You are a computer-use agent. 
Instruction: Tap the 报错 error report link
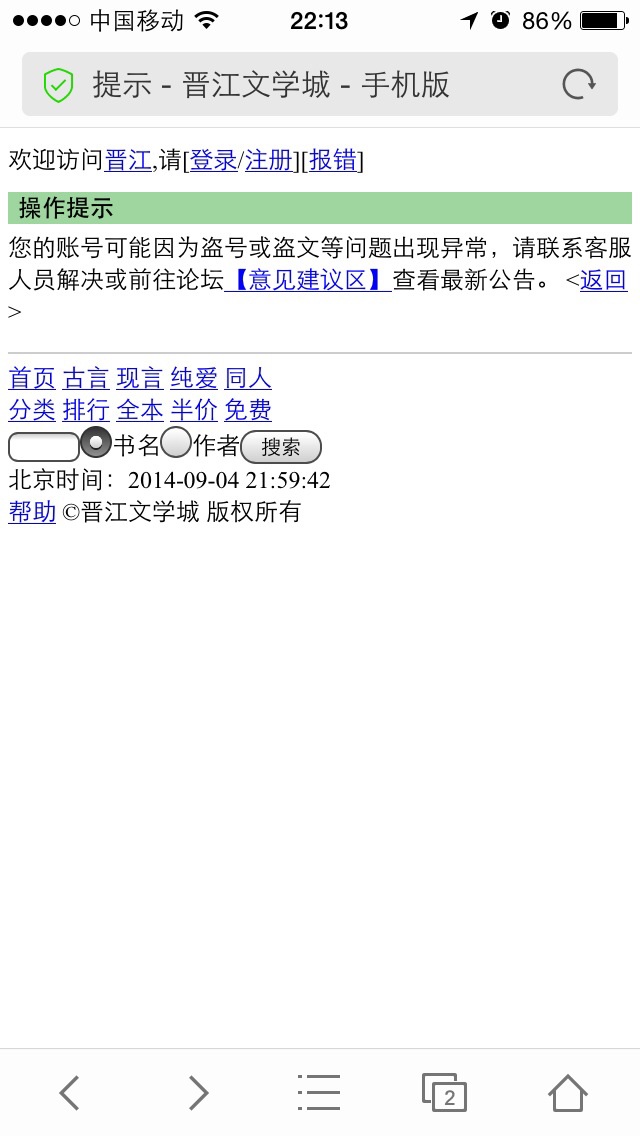point(333,160)
